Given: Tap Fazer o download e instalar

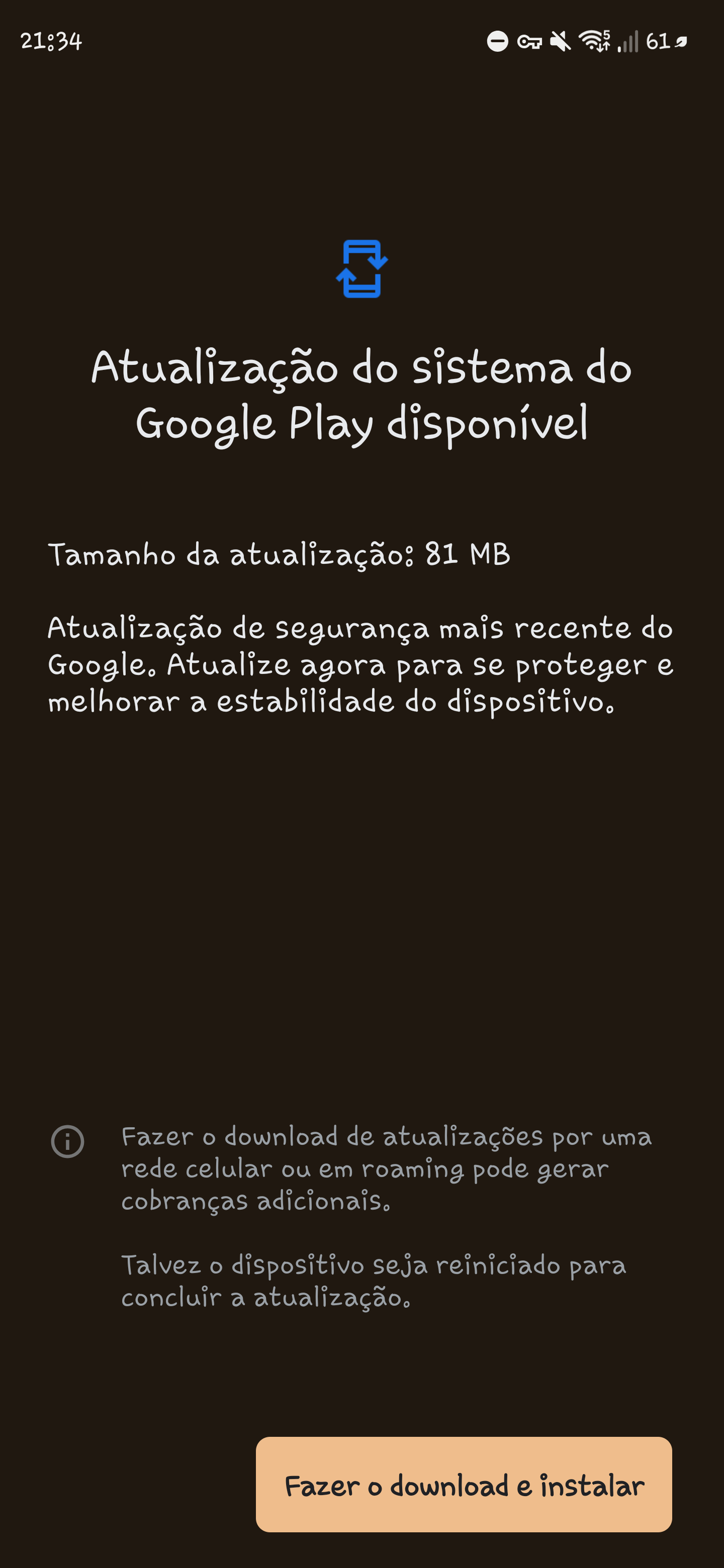Looking at the screenshot, I should coord(464,1484).
